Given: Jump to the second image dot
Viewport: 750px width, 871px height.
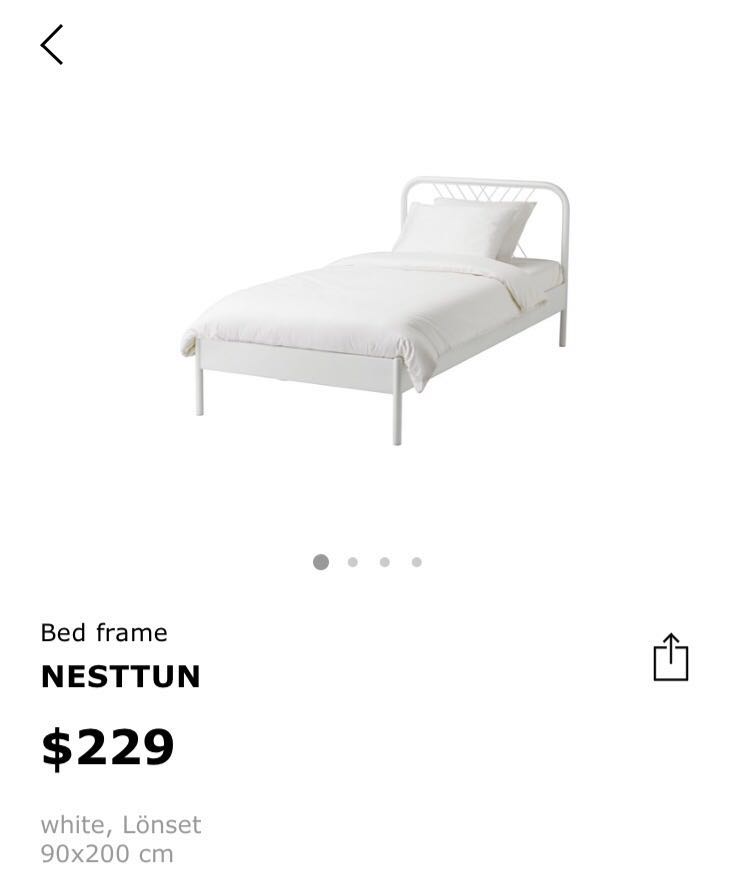Looking at the screenshot, I should [x=353, y=562].
